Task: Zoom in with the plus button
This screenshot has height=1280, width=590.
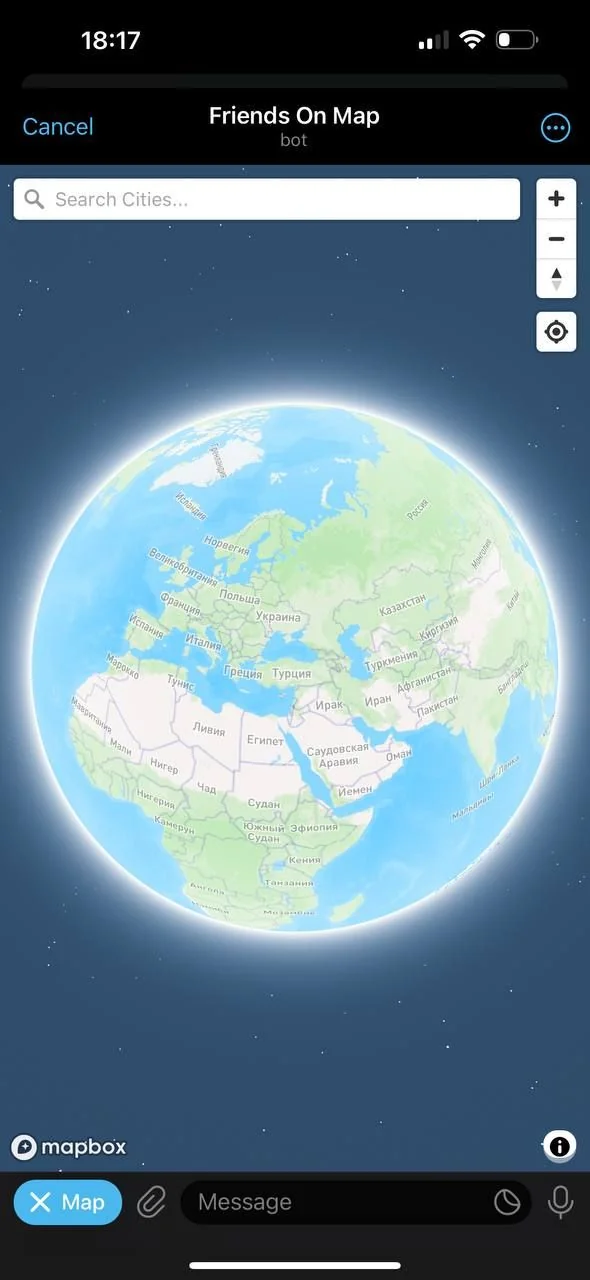Action: [557, 199]
